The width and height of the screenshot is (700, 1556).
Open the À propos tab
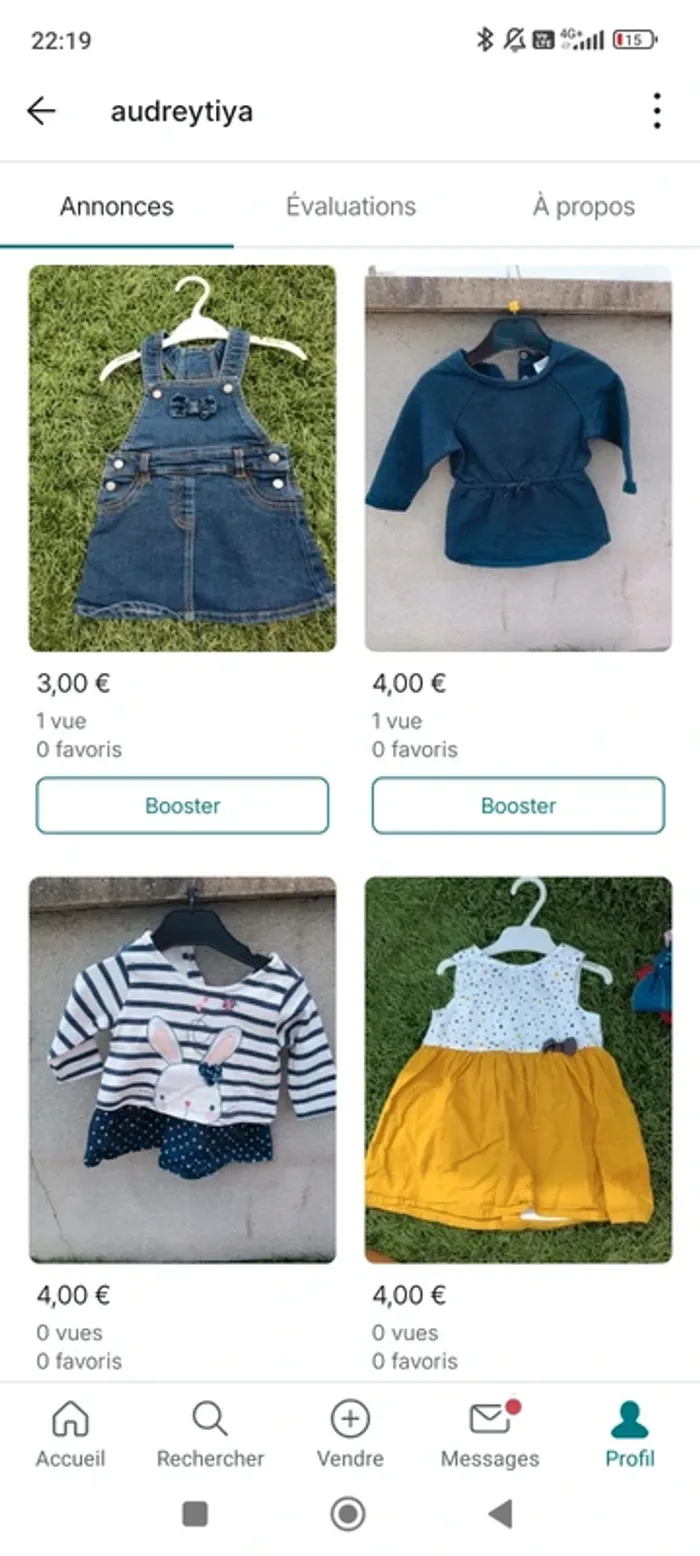click(583, 207)
